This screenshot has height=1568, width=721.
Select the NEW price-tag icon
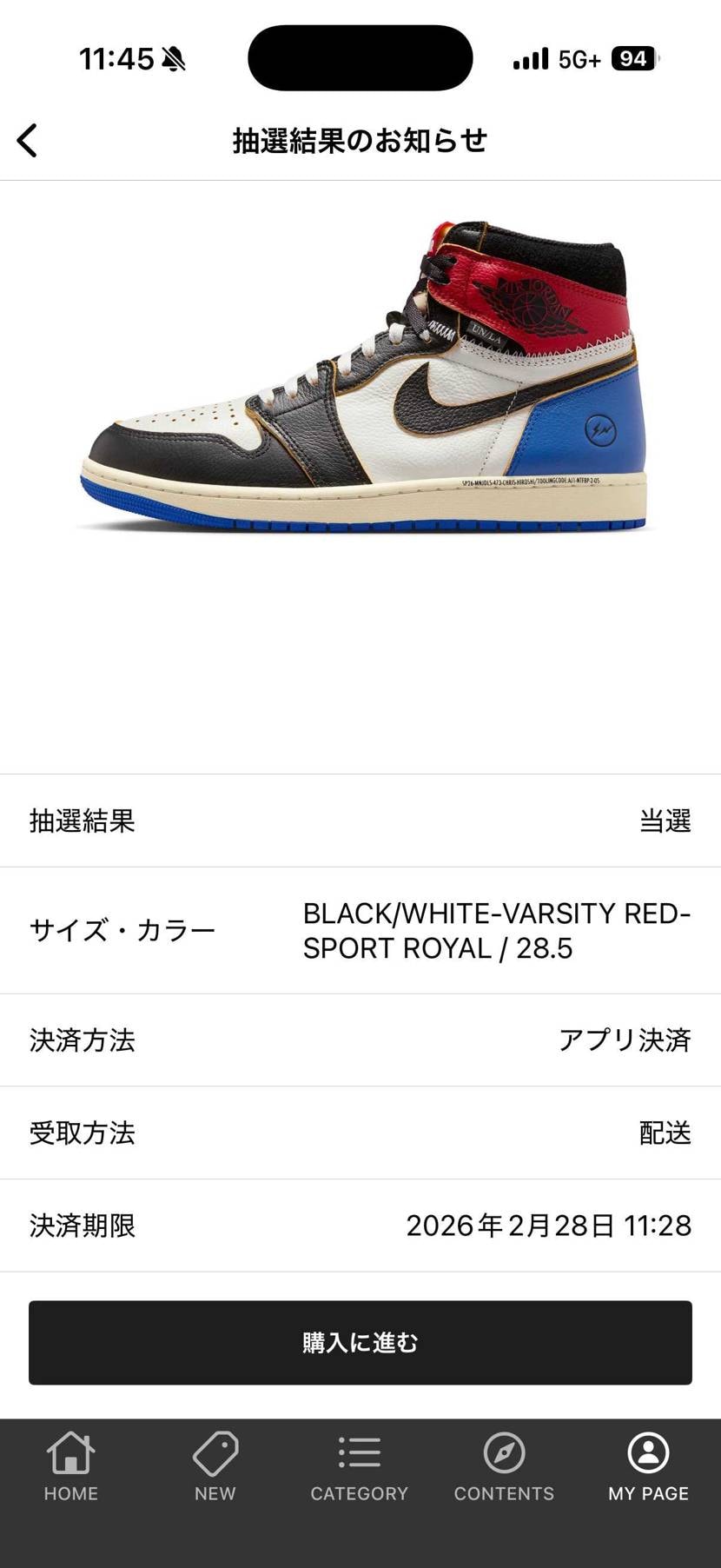215,1450
